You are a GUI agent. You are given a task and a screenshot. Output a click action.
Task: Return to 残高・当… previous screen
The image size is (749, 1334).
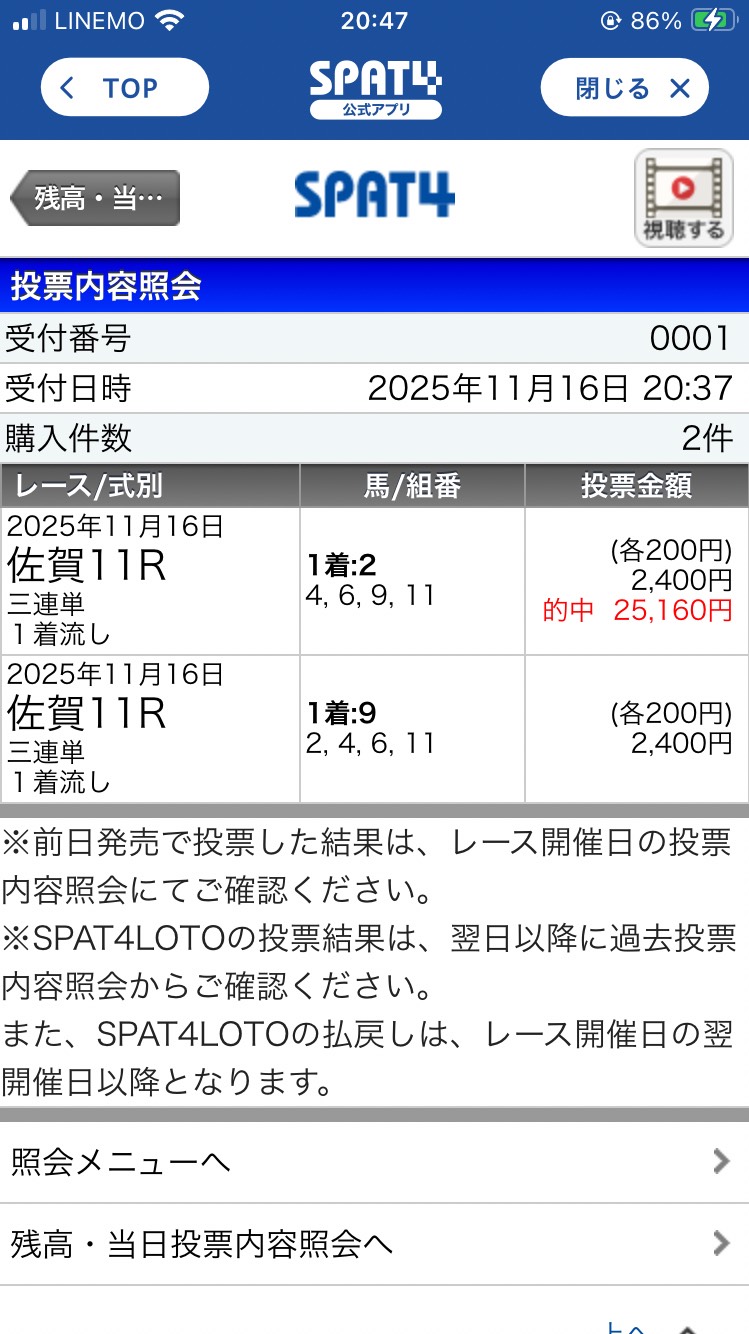tap(96, 197)
